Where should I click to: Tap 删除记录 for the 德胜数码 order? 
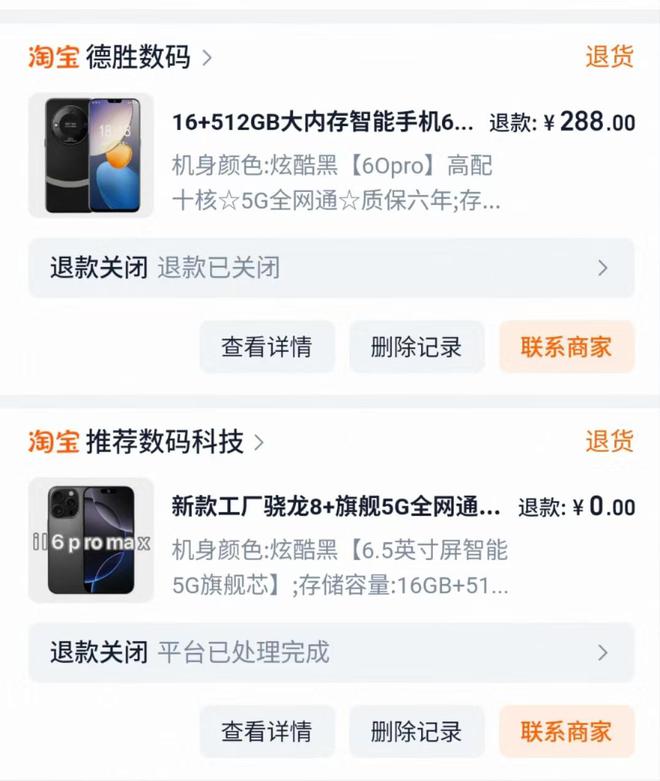click(416, 347)
